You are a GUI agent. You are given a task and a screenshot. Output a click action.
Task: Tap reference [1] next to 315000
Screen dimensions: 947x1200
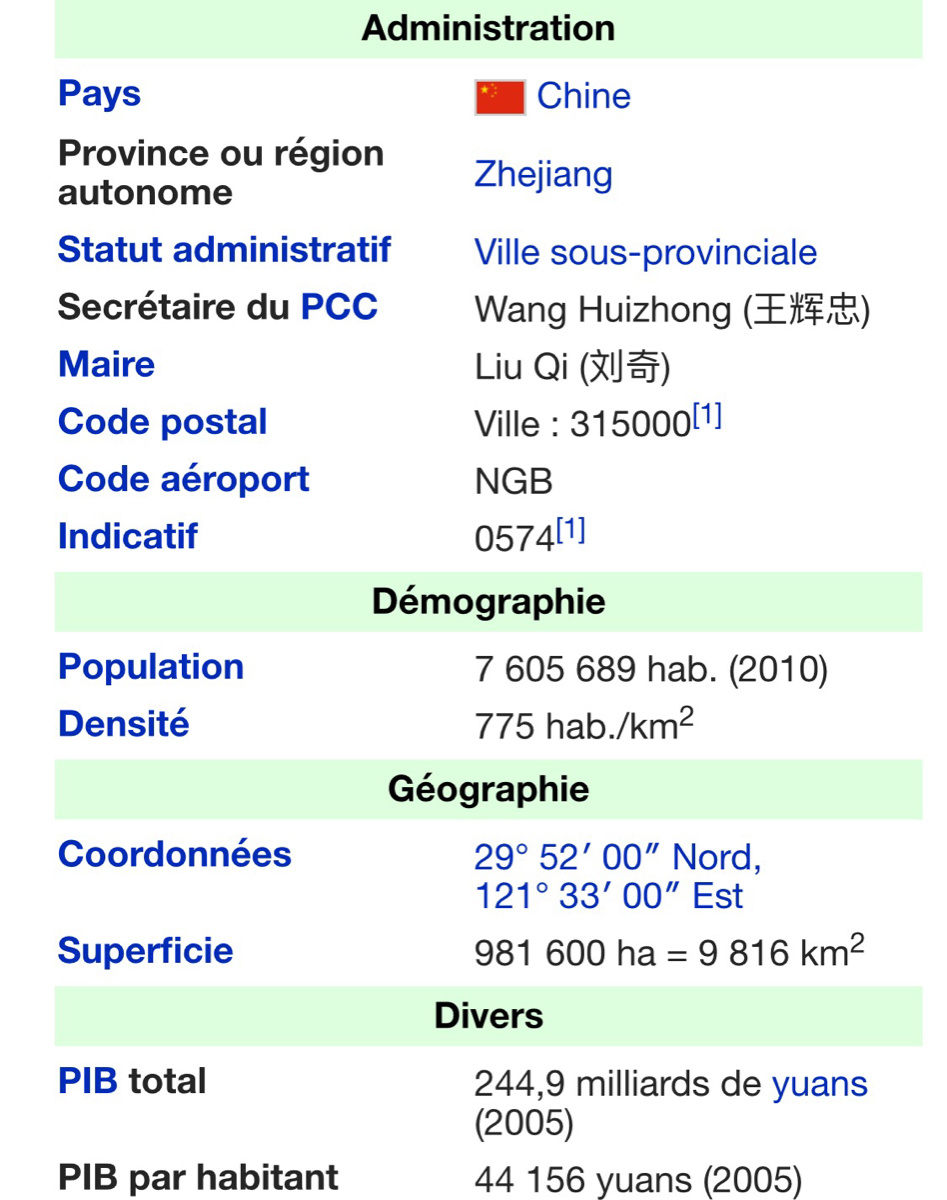[x=707, y=416]
